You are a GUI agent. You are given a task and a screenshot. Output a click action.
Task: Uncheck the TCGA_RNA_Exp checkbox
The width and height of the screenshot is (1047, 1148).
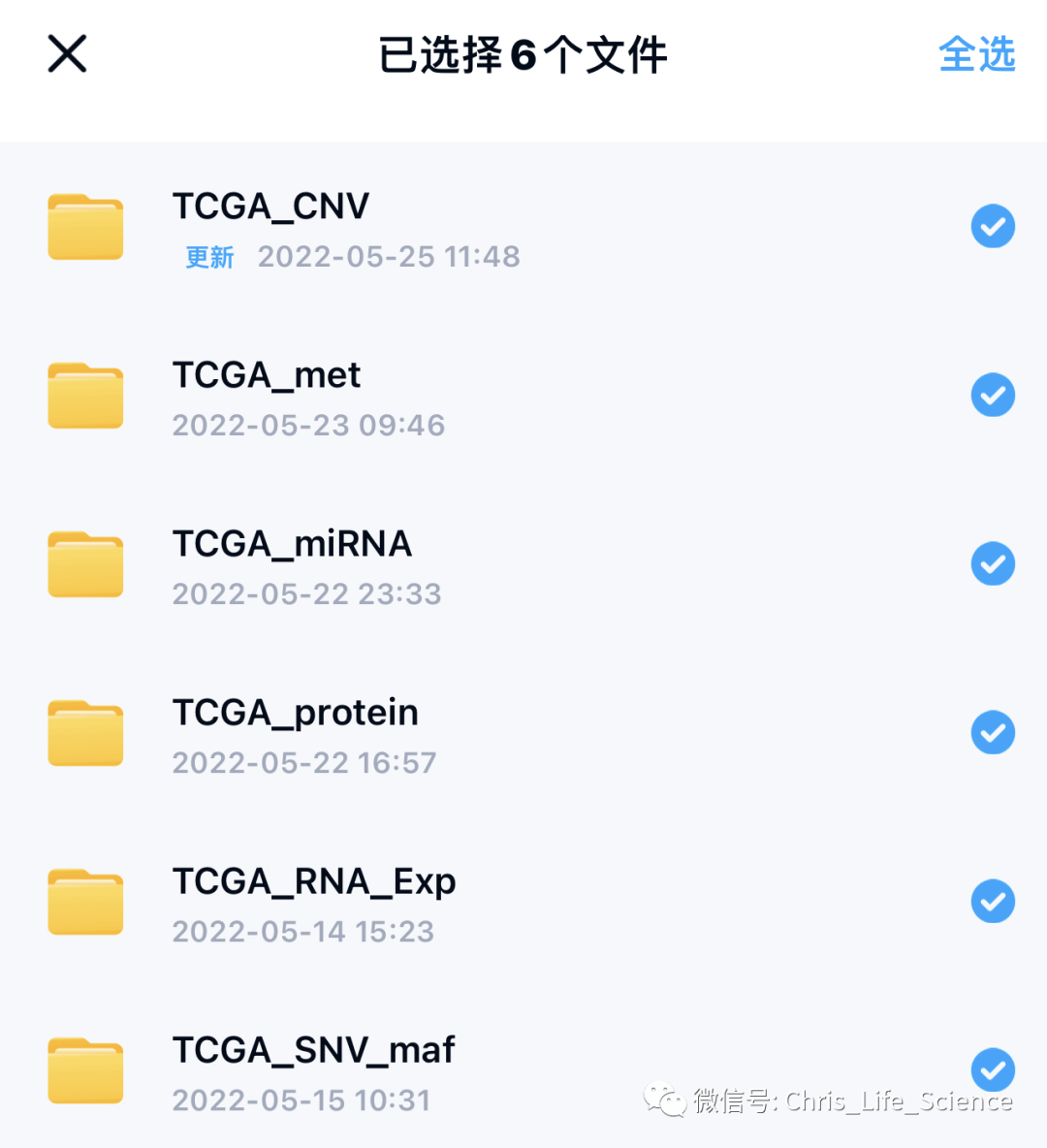click(x=993, y=902)
